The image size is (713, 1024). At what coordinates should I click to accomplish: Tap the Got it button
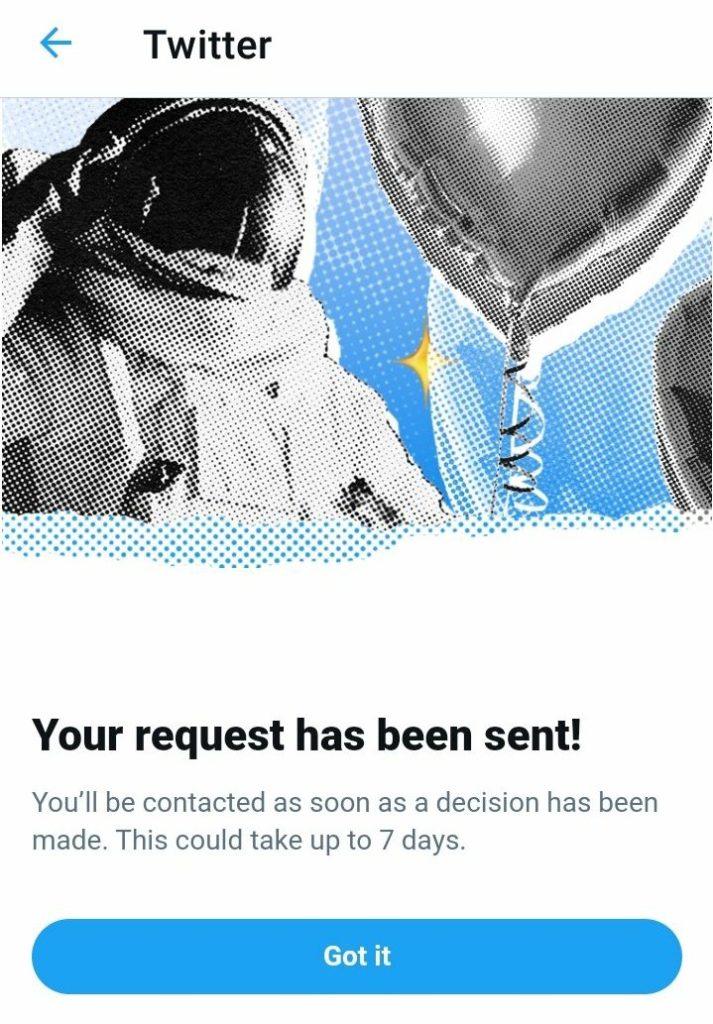[356, 956]
